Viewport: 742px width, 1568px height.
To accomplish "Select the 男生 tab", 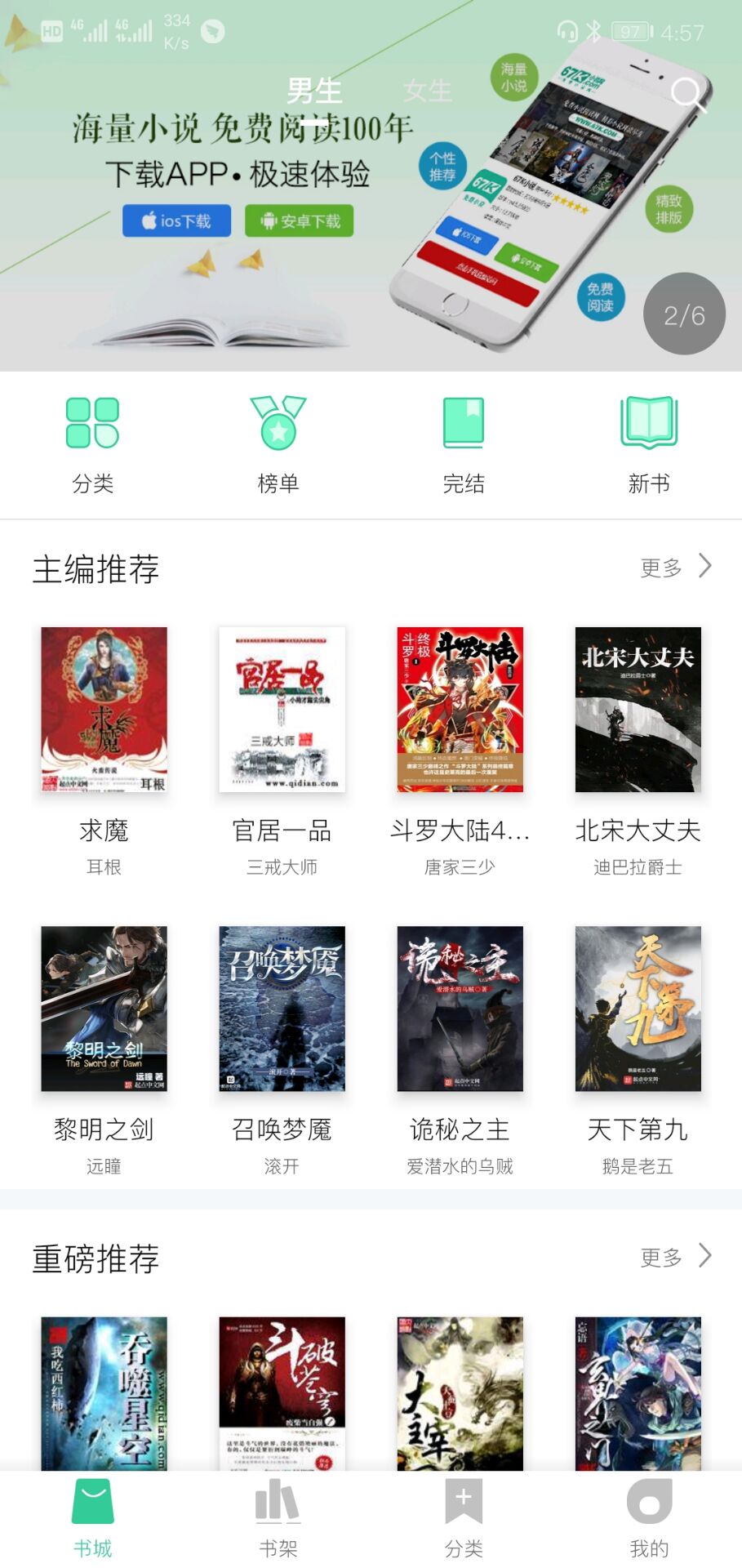I will click(x=314, y=91).
